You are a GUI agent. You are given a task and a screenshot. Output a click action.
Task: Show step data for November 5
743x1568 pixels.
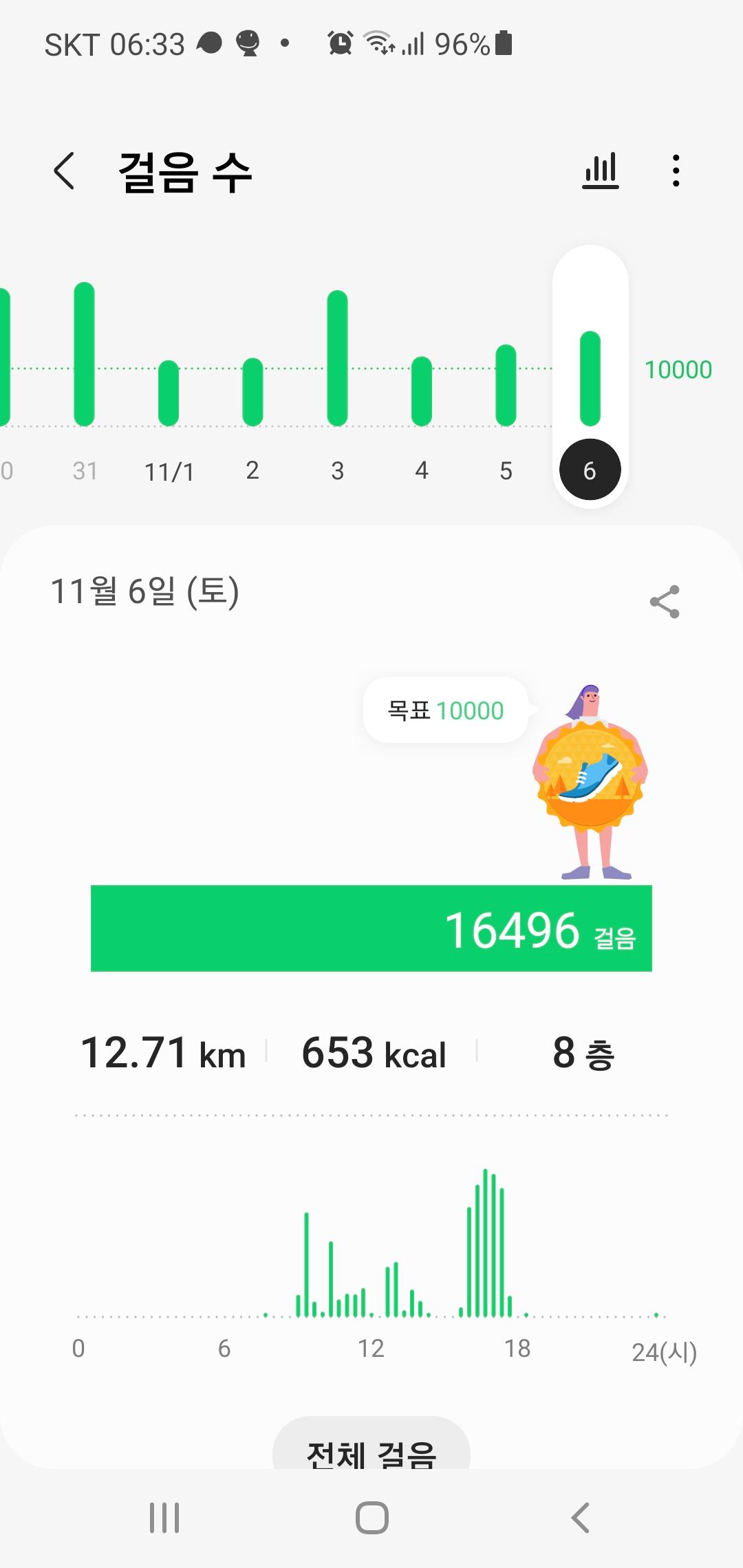click(x=506, y=385)
